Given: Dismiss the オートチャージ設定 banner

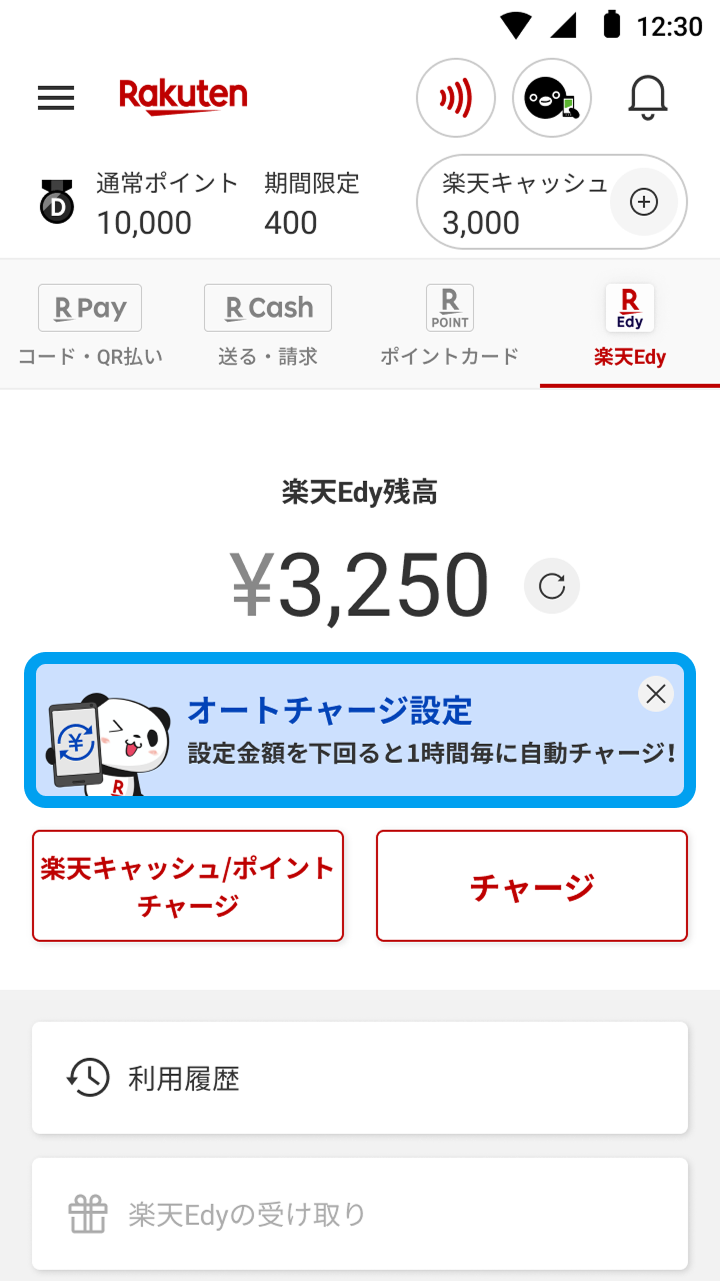Looking at the screenshot, I should pyautogui.click(x=656, y=694).
